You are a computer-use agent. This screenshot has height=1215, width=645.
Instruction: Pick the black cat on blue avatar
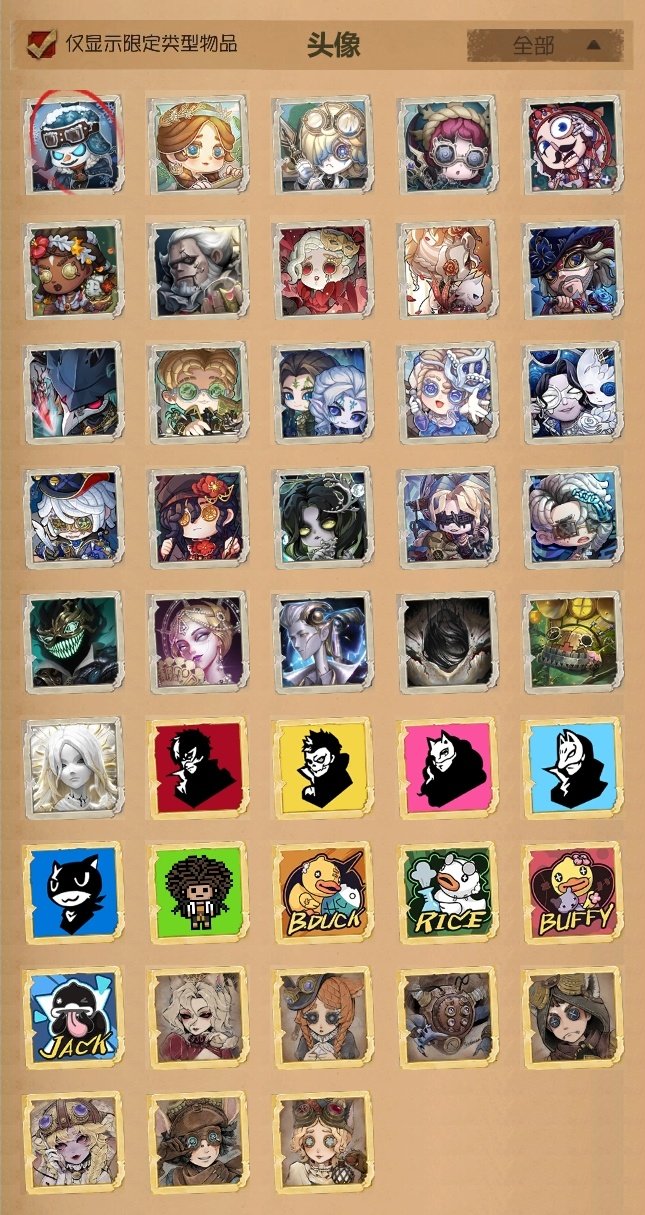[72, 890]
